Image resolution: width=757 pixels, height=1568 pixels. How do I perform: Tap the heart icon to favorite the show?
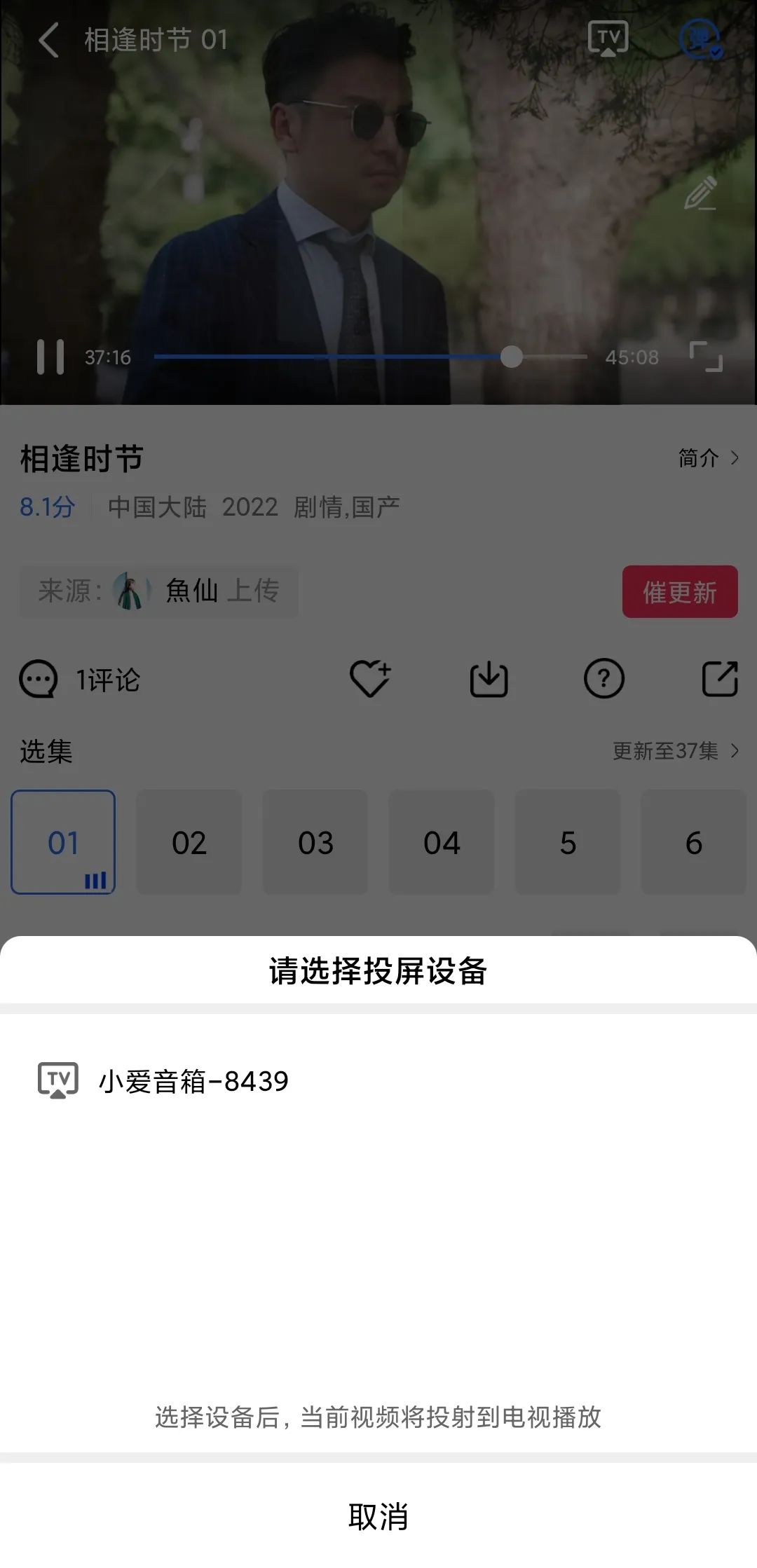tap(370, 678)
